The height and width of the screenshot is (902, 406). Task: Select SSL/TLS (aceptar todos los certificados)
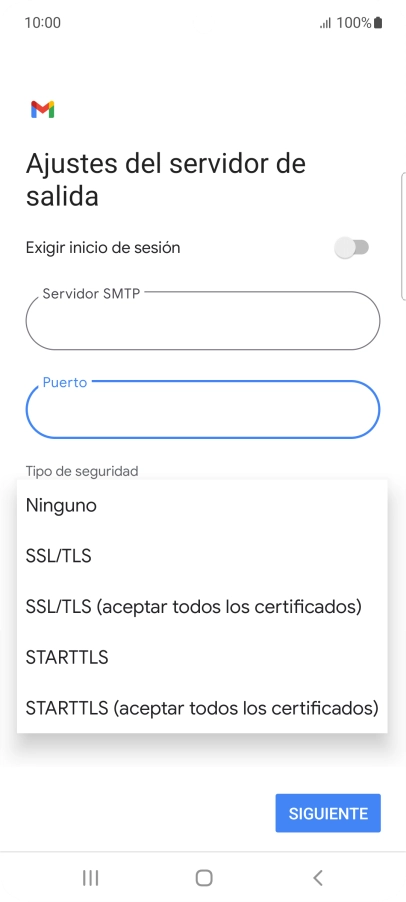(202, 606)
